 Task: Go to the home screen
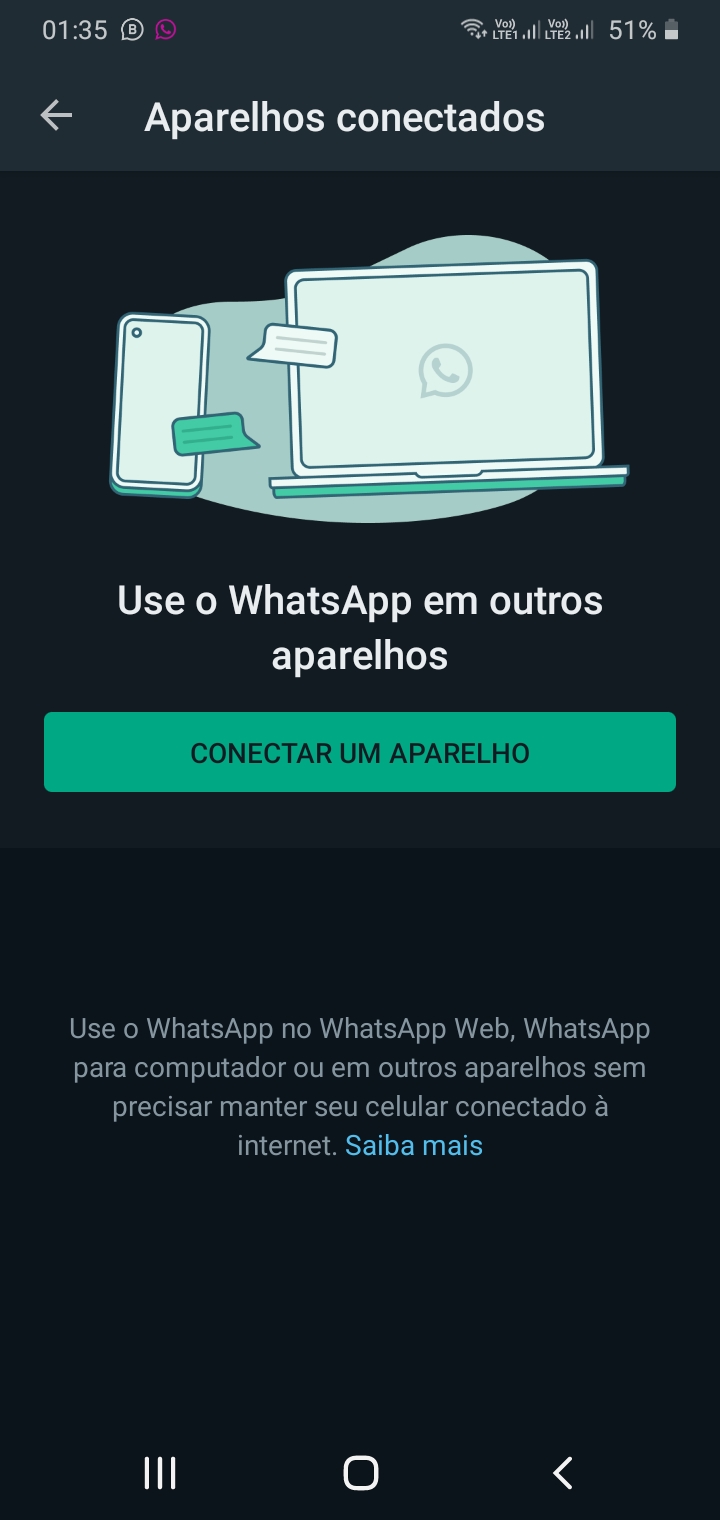[360, 1472]
